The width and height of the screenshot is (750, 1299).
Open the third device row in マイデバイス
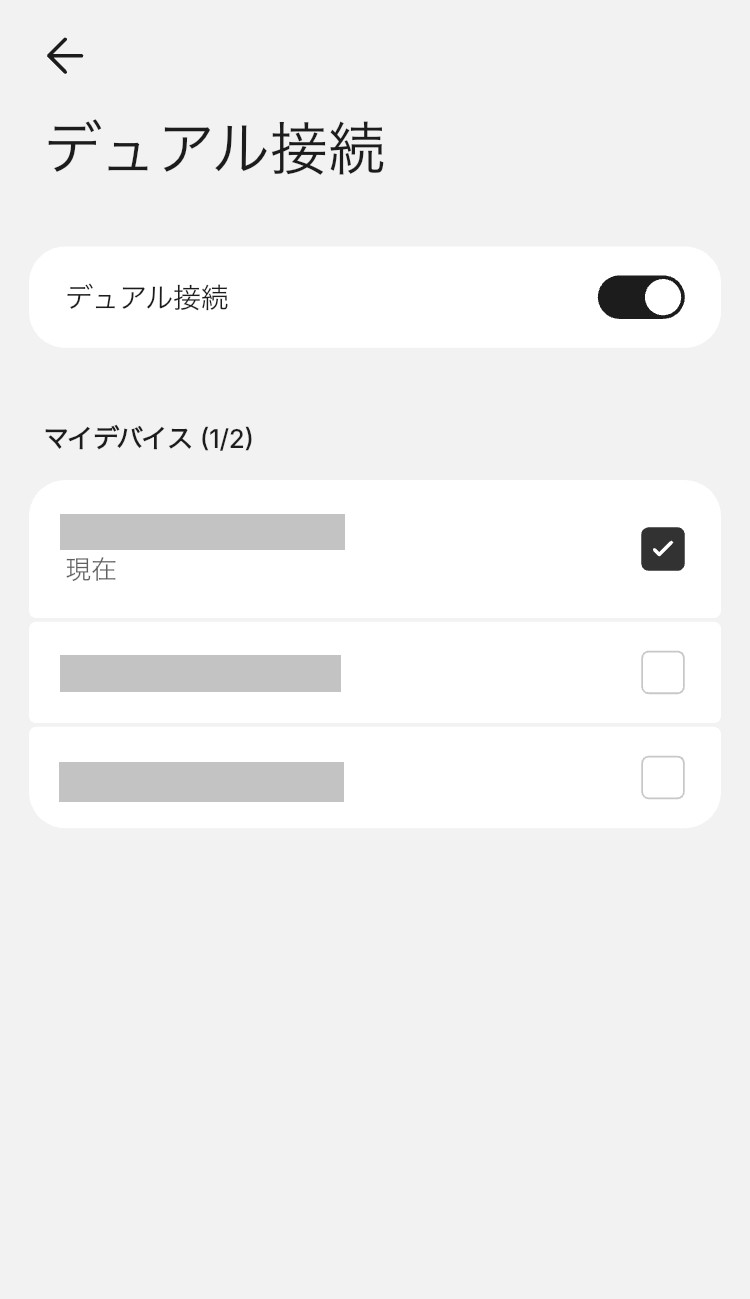point(300,777)
